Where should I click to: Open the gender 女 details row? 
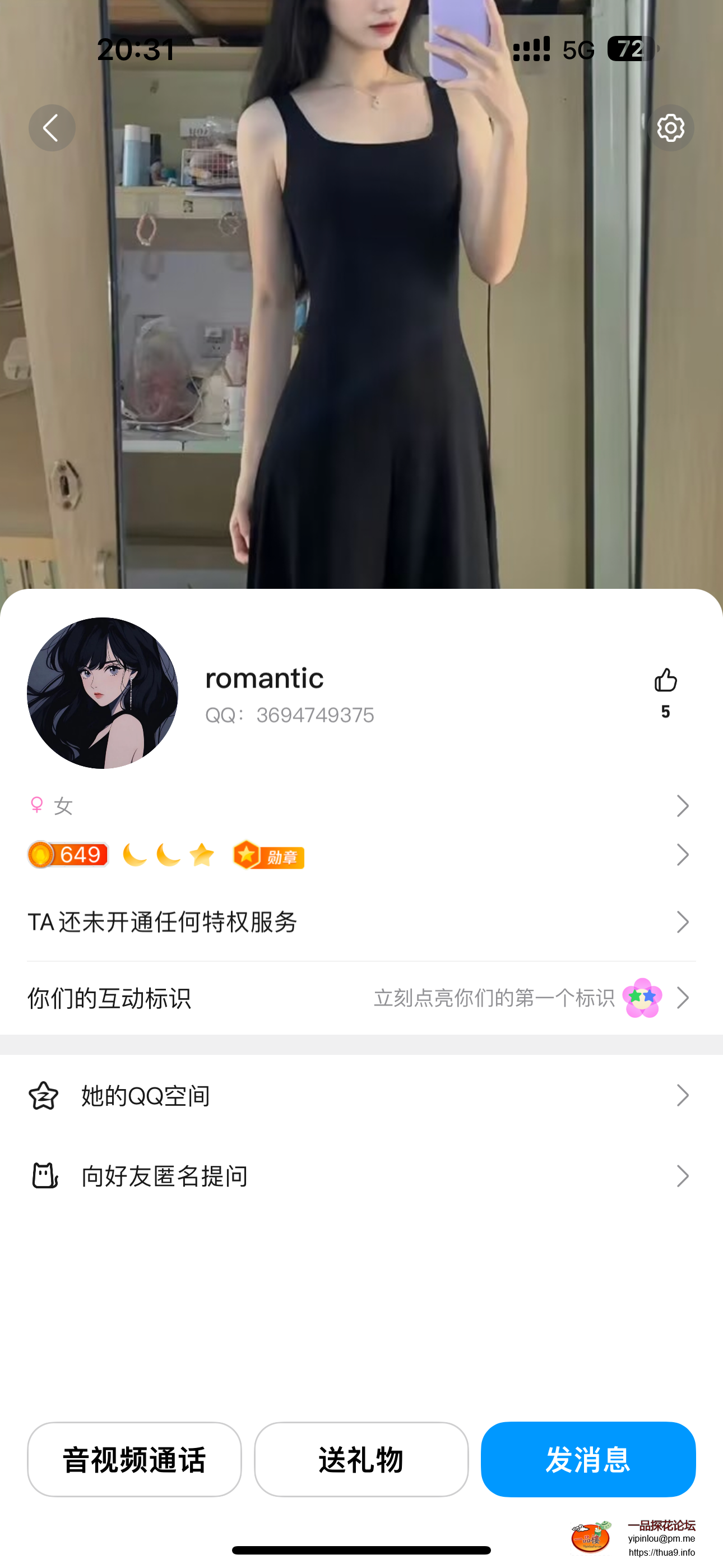[x=361, y=806]
